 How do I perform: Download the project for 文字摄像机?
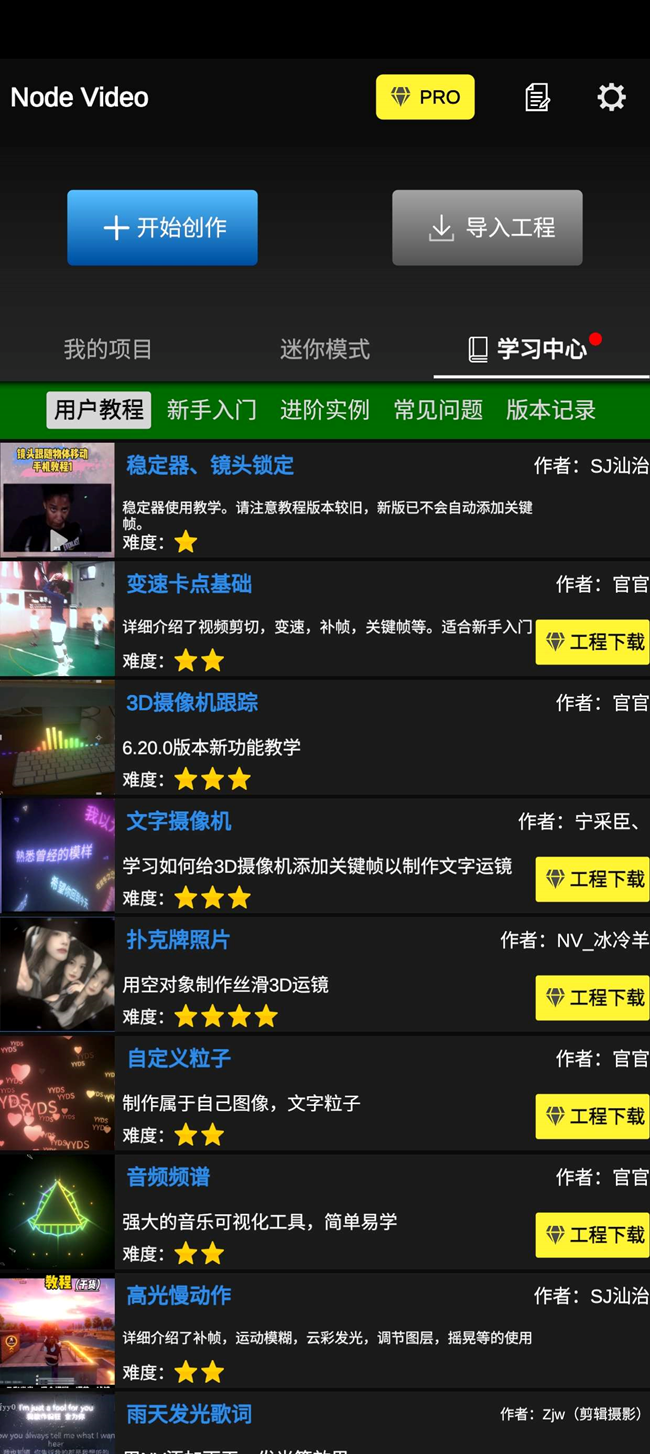pos(592,879)
